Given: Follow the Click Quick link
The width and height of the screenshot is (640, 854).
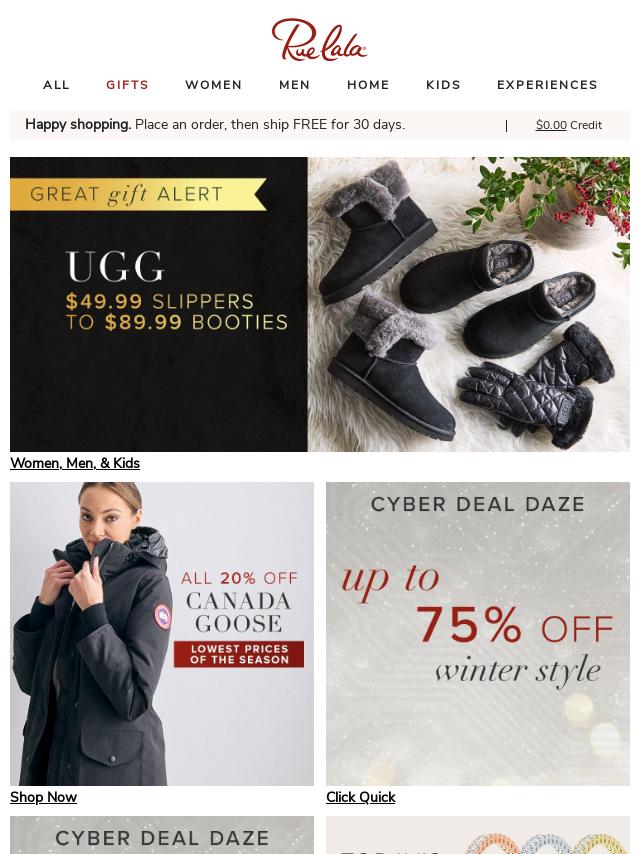Looking at the screenshot, I should pos(360,797).
